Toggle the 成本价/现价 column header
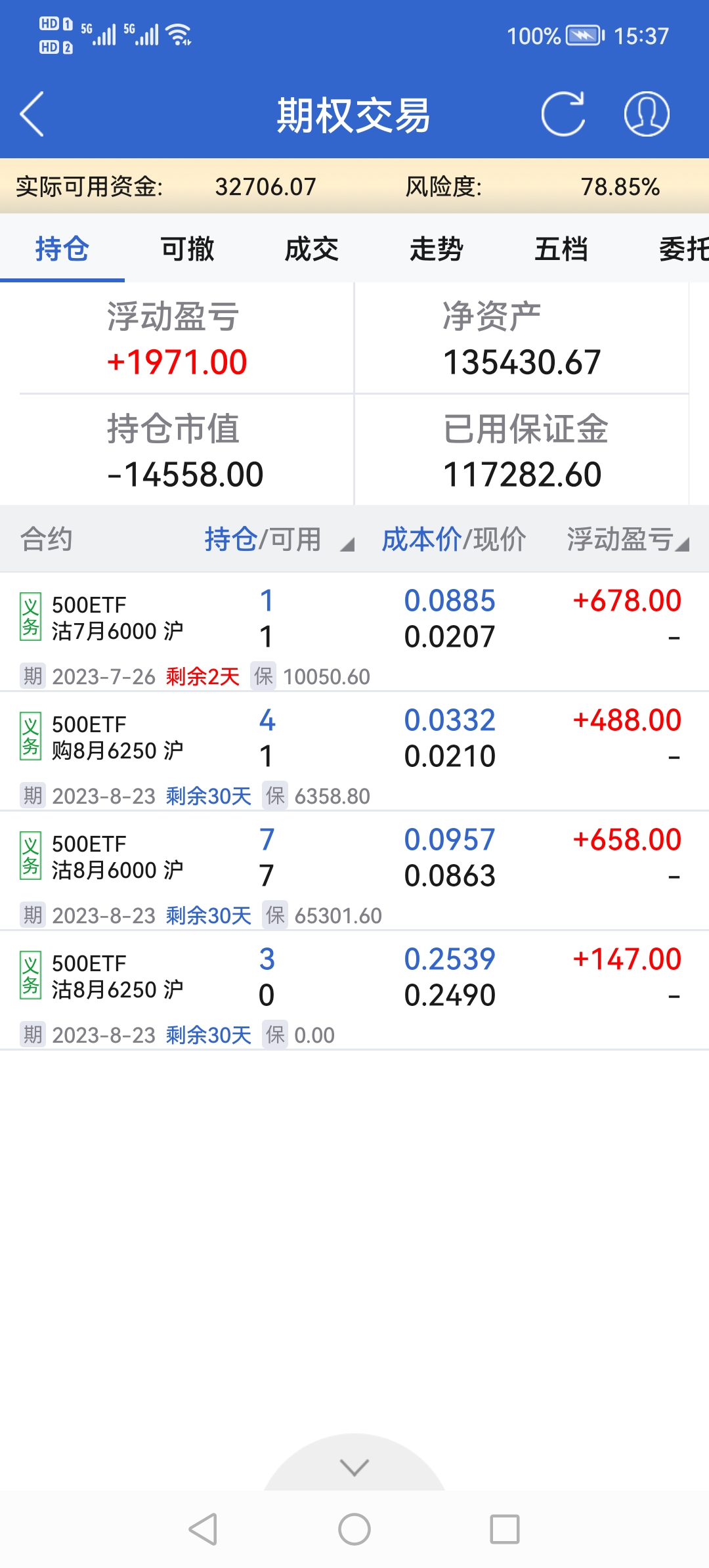The height and width of the screenshot is (1568, 709). pyautogui.click(x=454, y=540)
